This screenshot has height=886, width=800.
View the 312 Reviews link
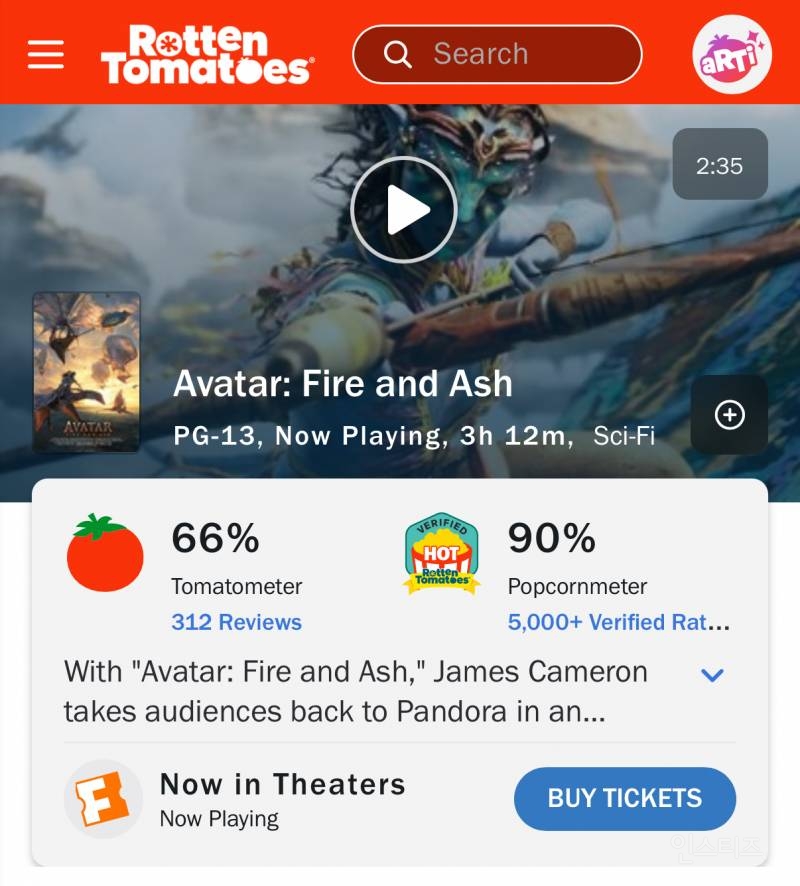[x=236, y=622]
